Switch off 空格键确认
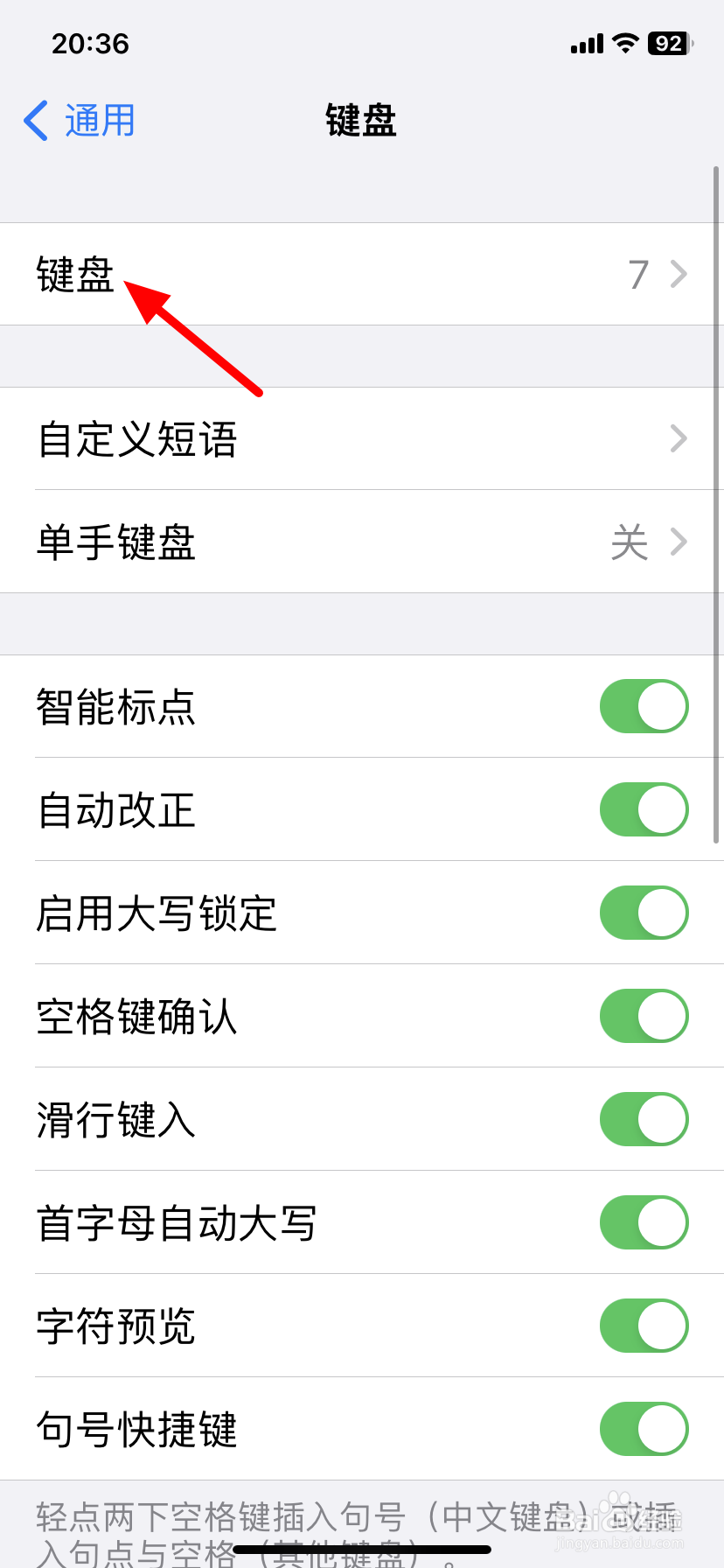The height and width of the screenshot is (1568, 724). click(644, 1016)
